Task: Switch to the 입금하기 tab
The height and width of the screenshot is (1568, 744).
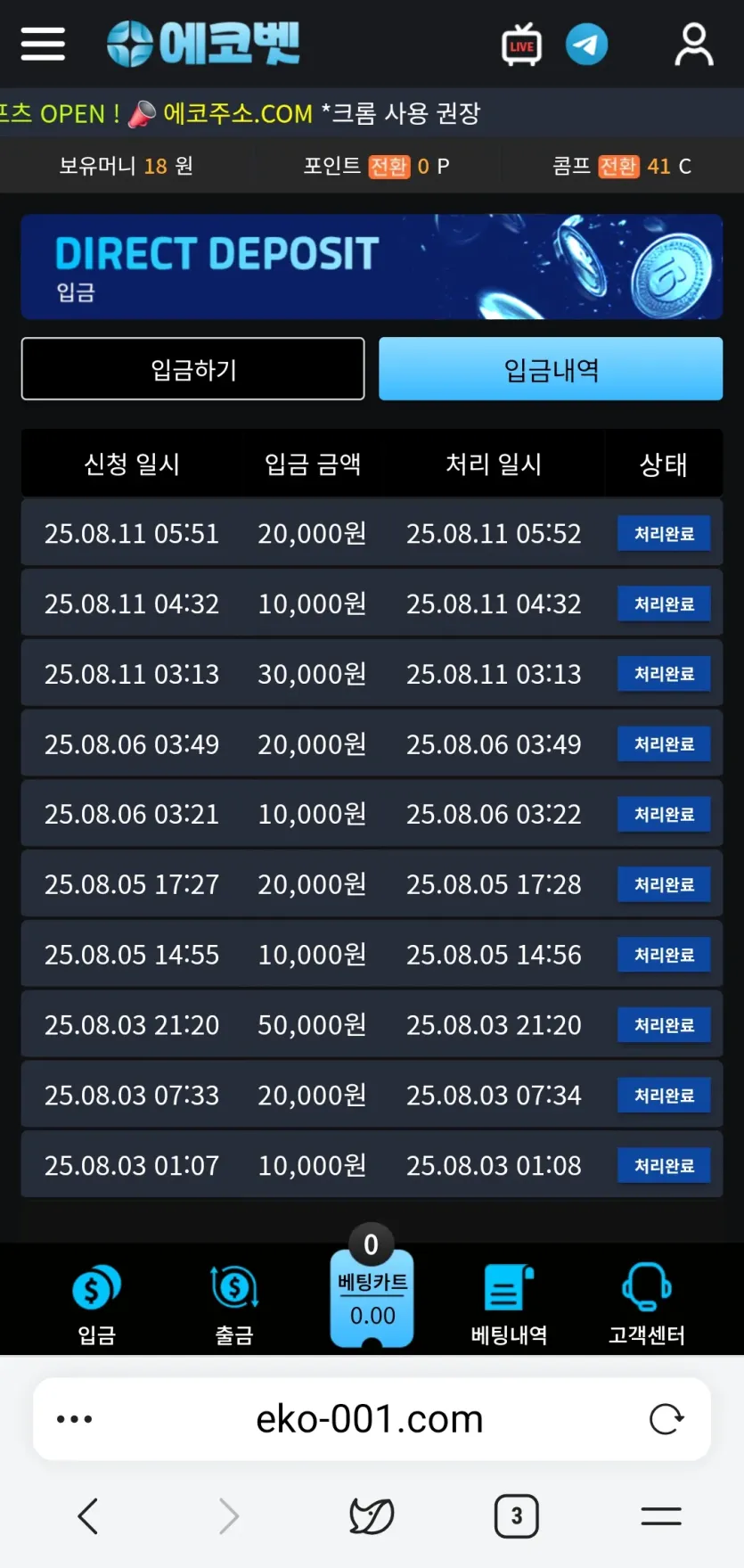Action: [x=192, y=369]
